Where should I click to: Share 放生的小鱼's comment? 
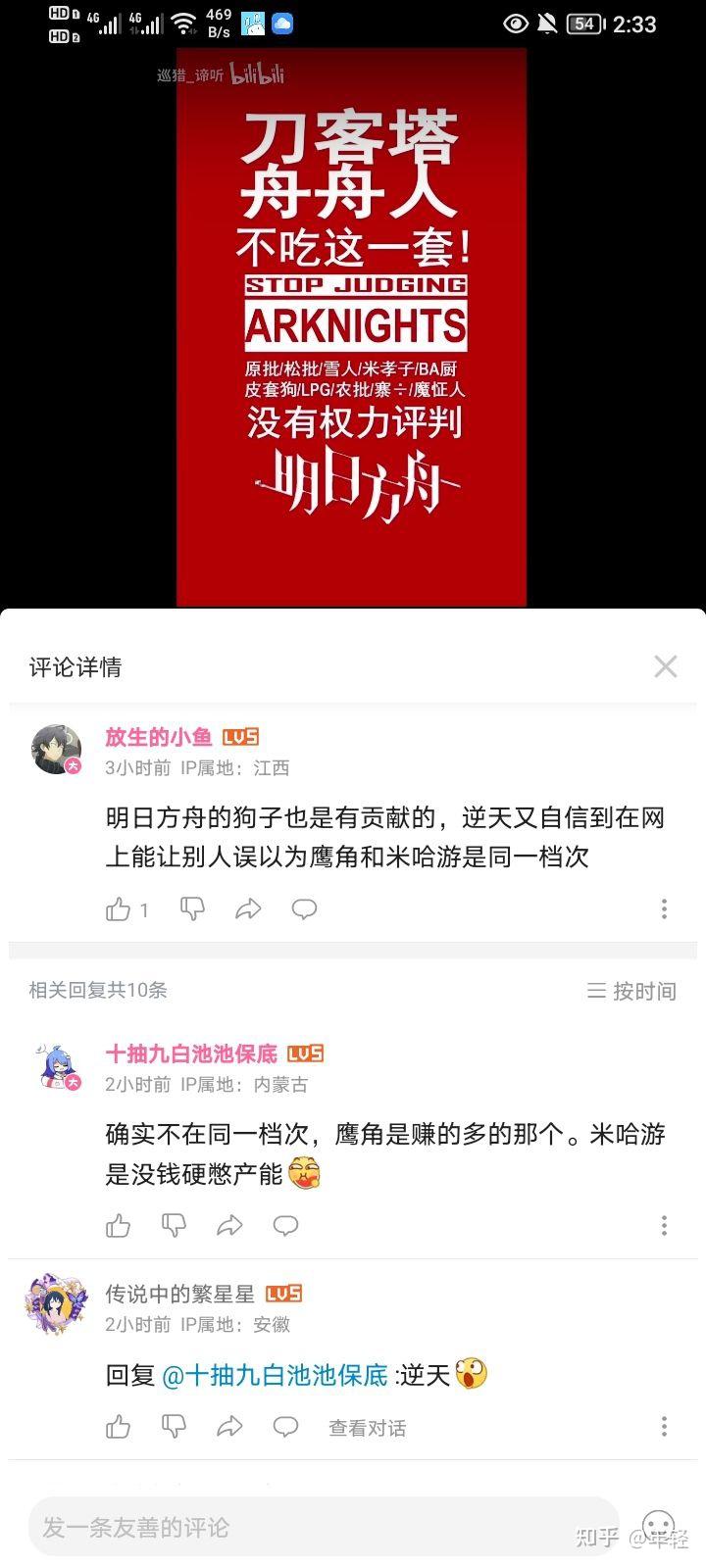(x=248, y=909)
